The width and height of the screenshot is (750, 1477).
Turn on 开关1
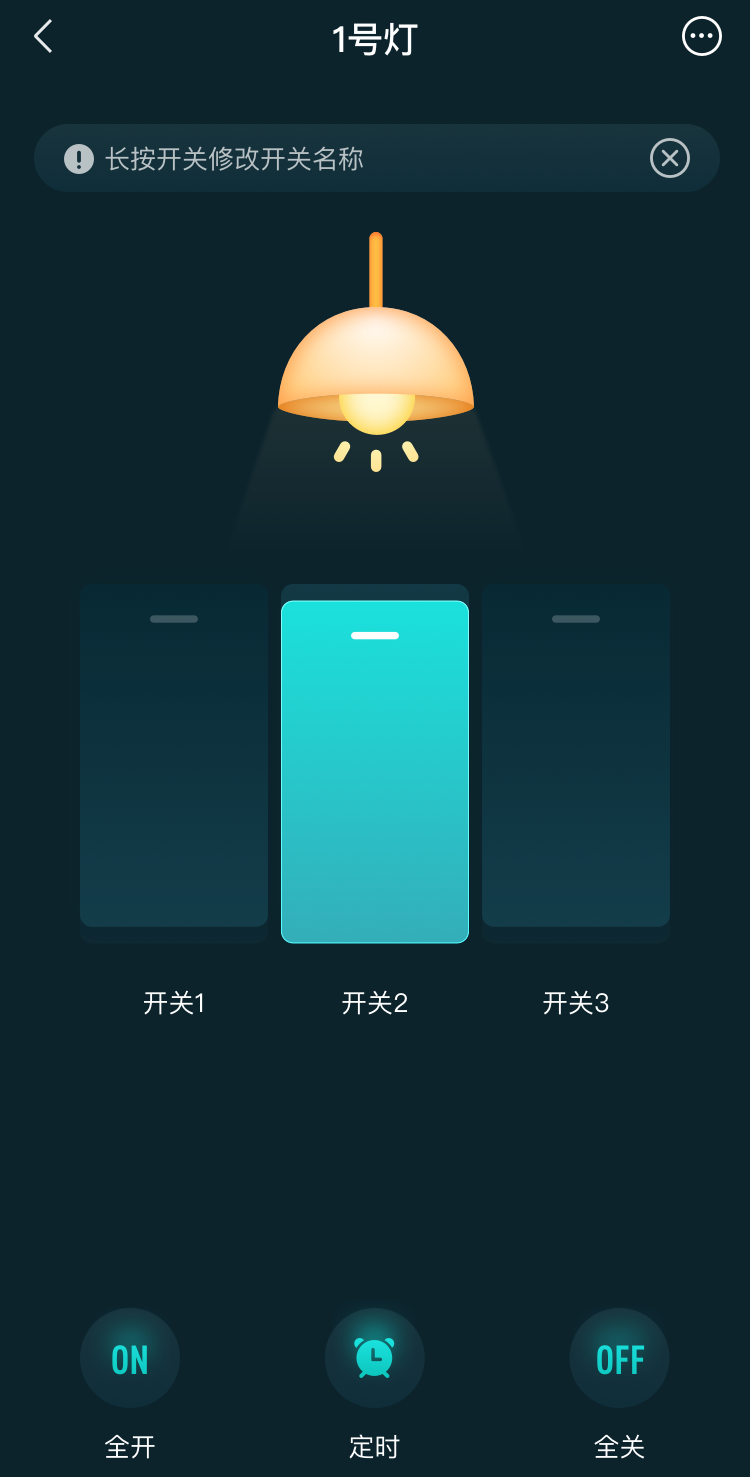174,760
